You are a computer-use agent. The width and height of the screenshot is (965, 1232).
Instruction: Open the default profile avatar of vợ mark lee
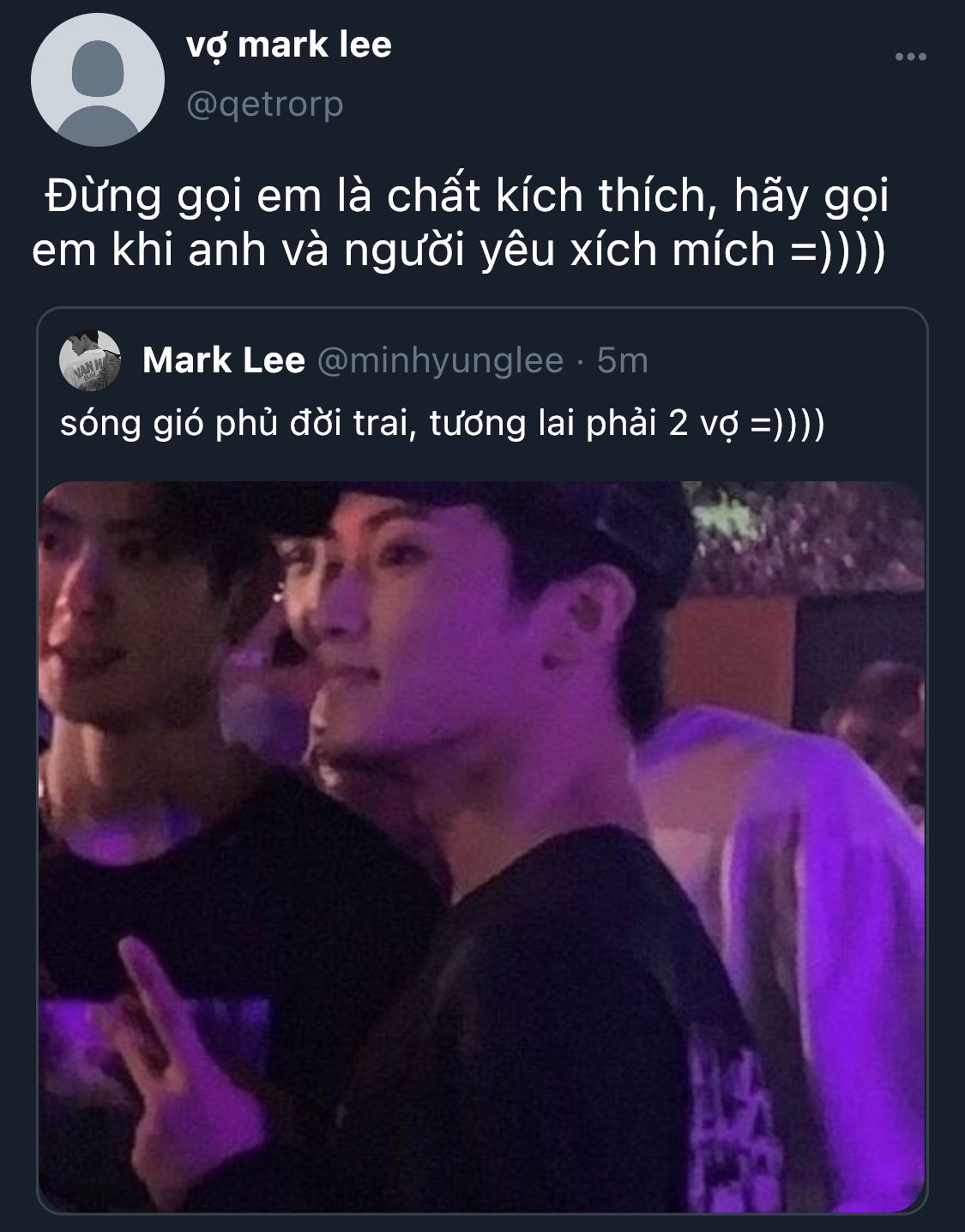[97, 79]
